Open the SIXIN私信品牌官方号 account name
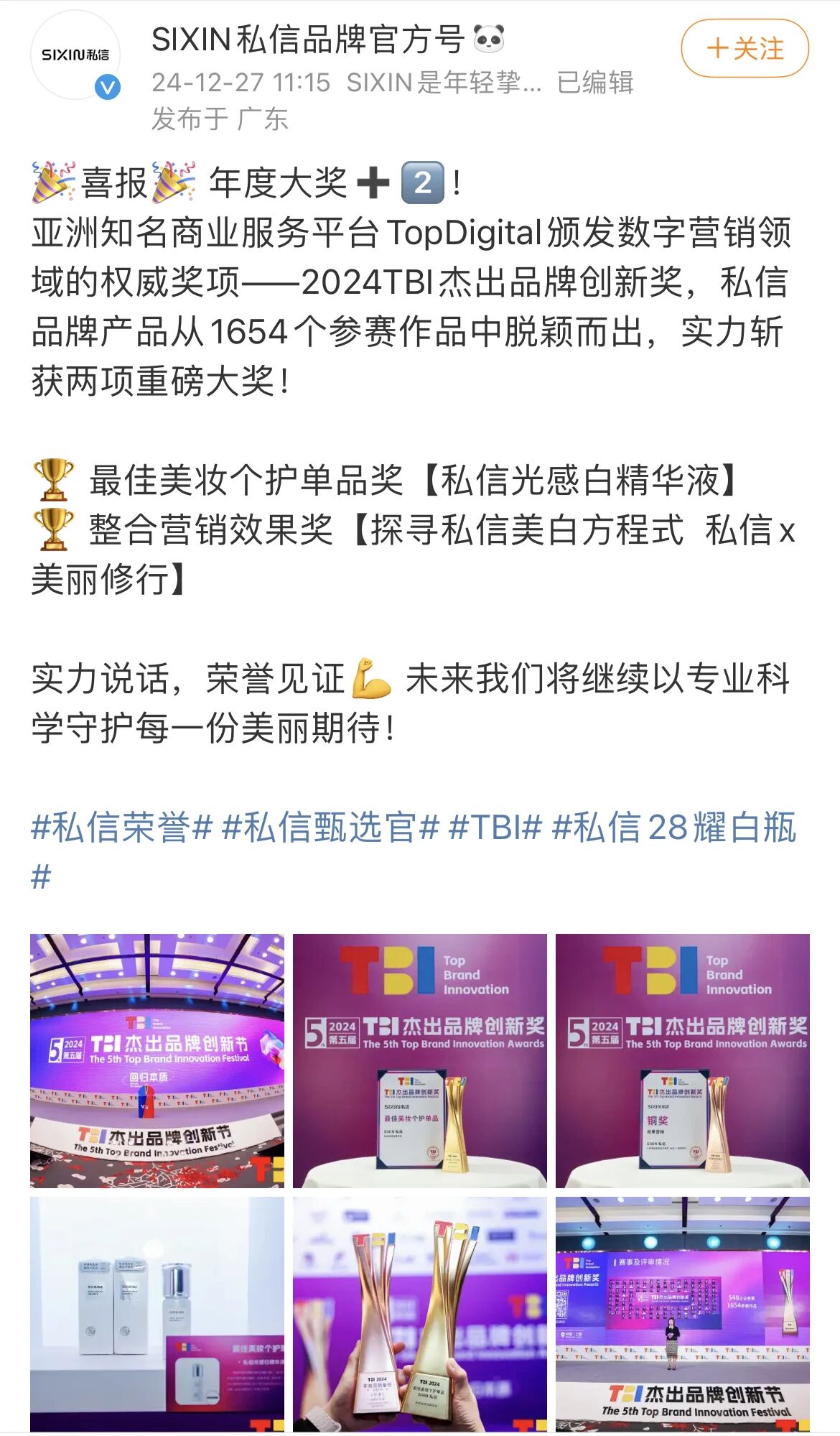The width and height of the screenshot is (840, 1436). point(308,39)
